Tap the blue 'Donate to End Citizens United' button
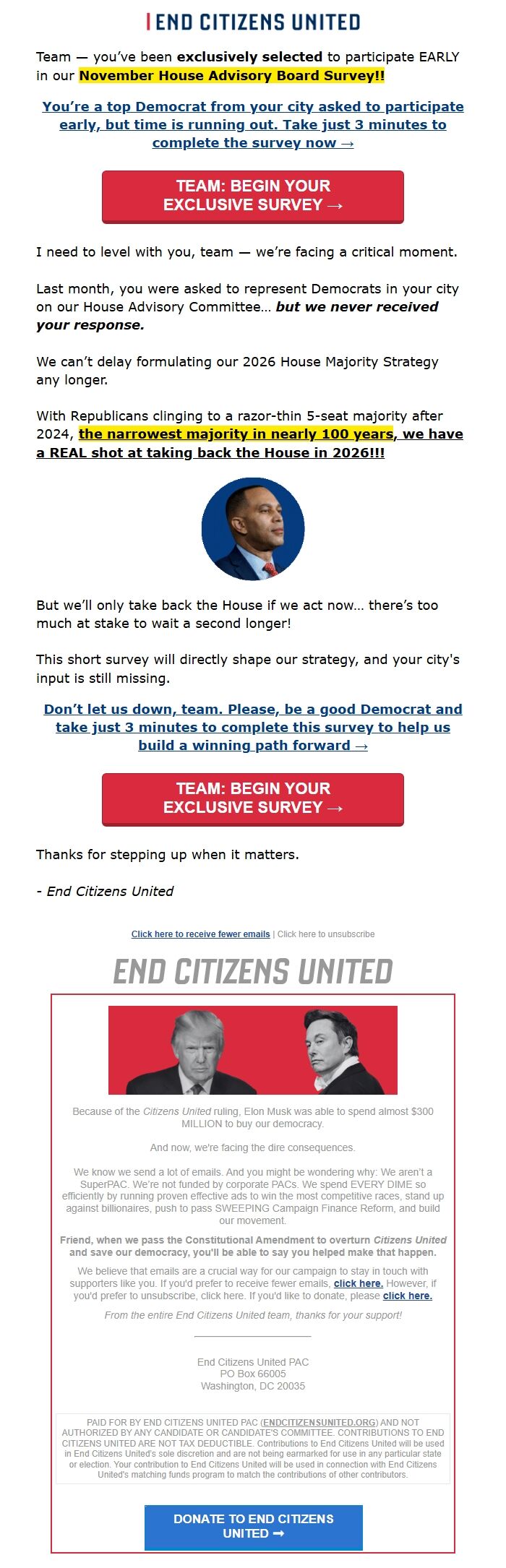 253,1526
